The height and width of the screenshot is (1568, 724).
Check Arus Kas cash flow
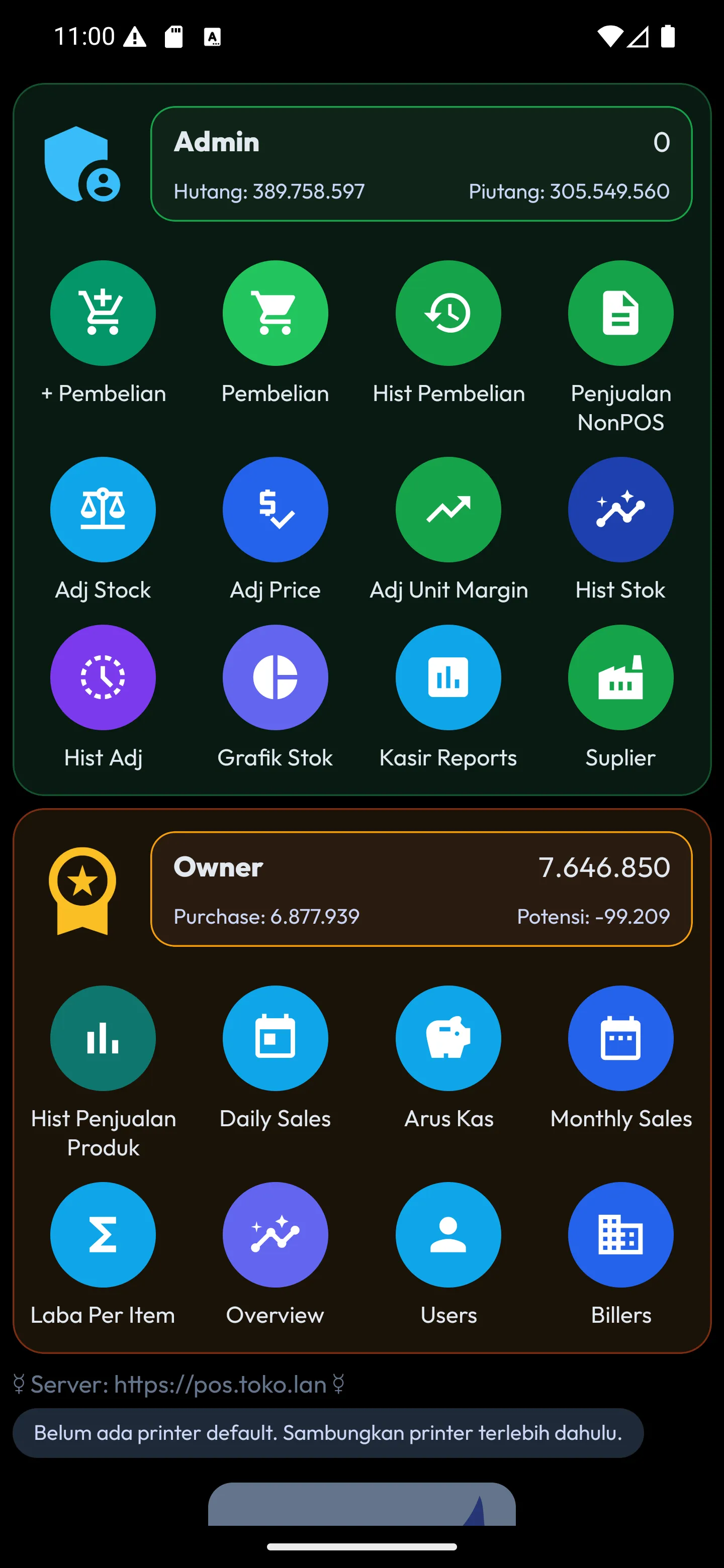coord(448,1038)
